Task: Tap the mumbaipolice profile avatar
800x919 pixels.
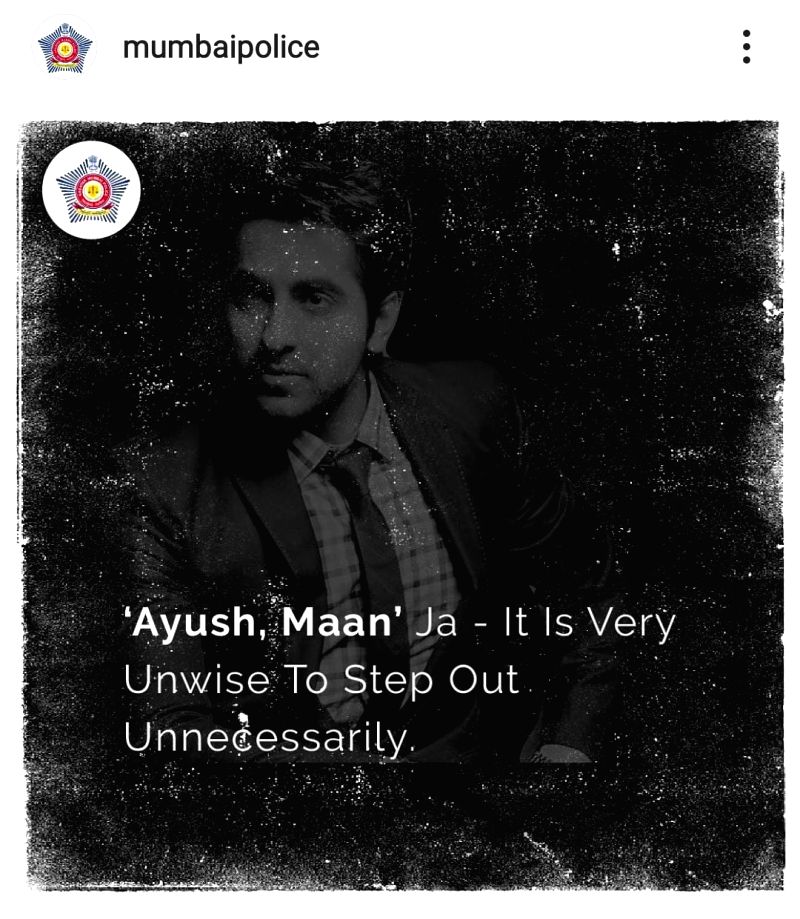Action: pyautogui.click(x=65, y=48)
